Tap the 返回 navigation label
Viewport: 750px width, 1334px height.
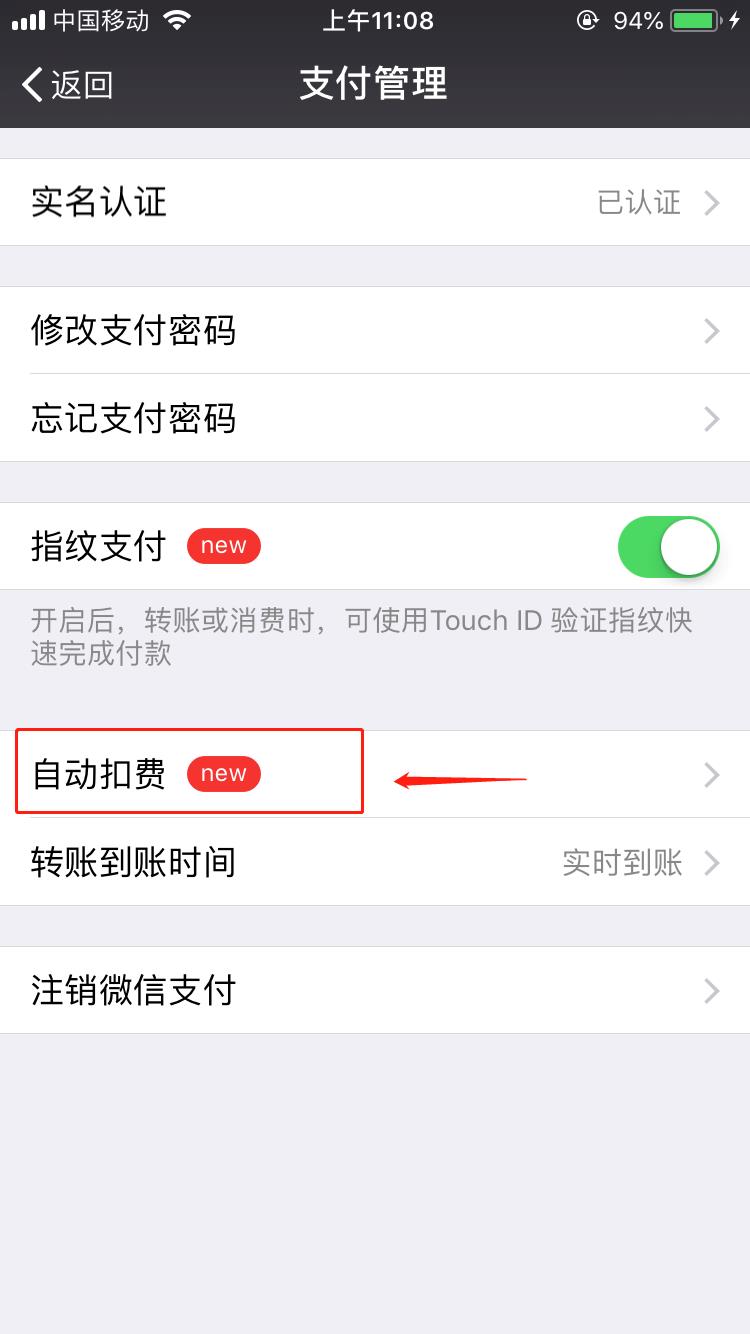point(70,86)
